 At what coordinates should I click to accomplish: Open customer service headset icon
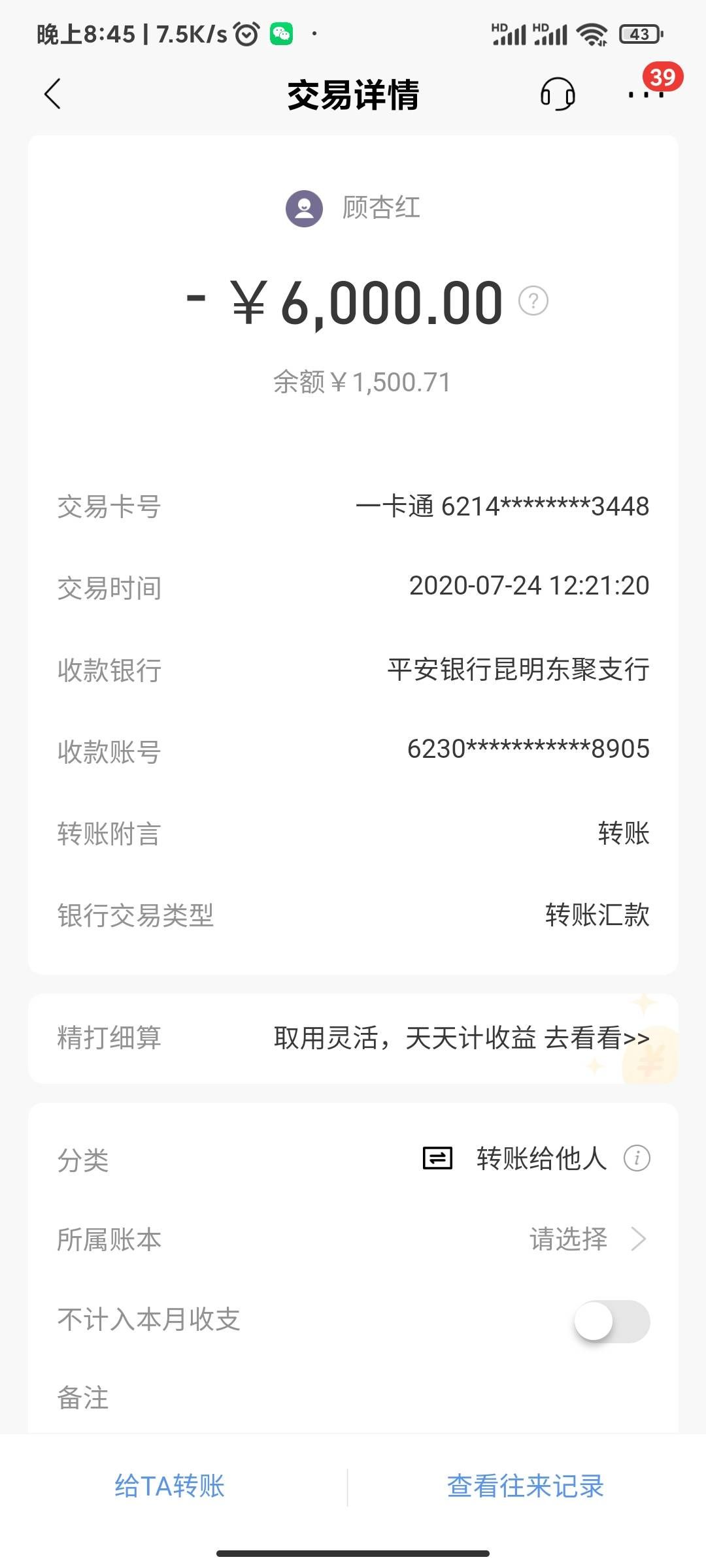coord(558,94)
